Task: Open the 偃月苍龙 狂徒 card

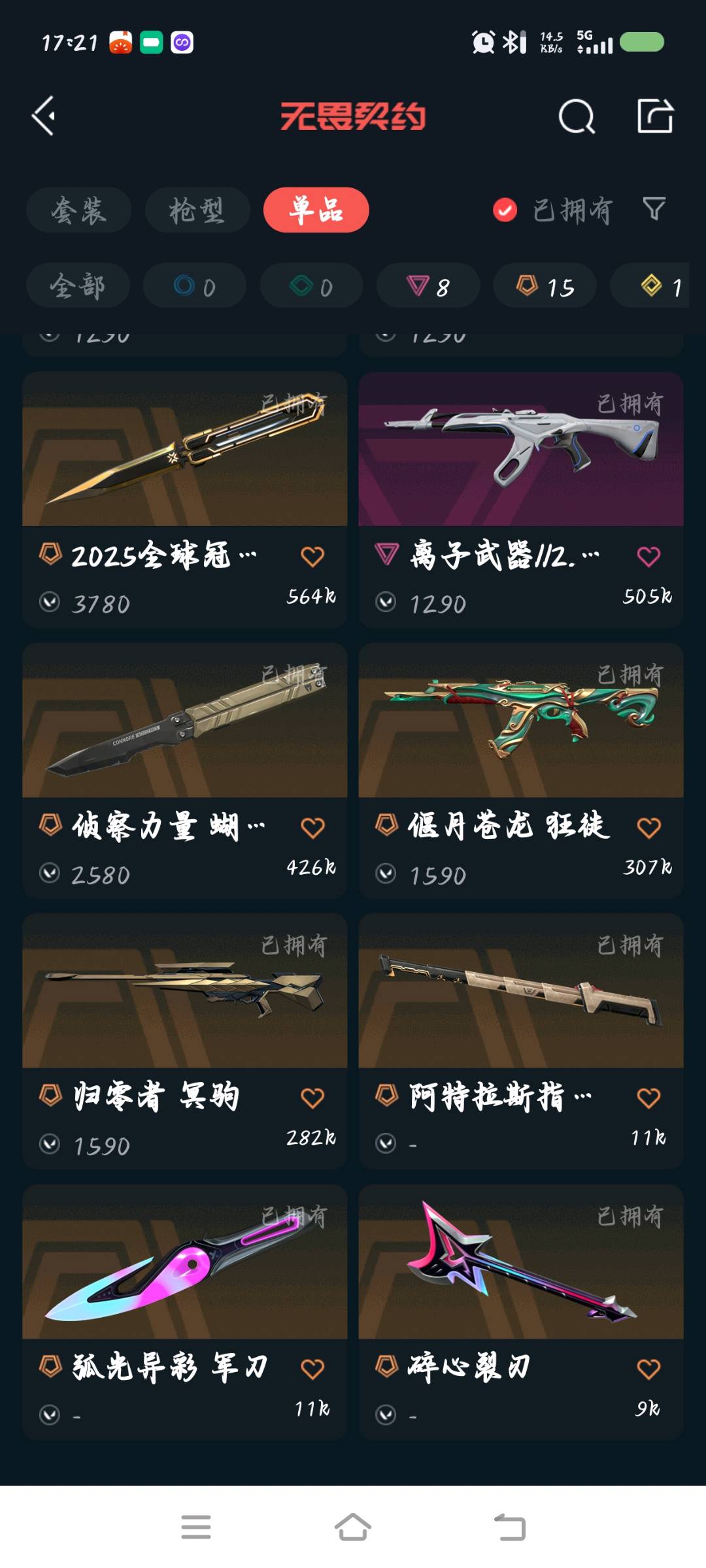Action: [521, 771]
